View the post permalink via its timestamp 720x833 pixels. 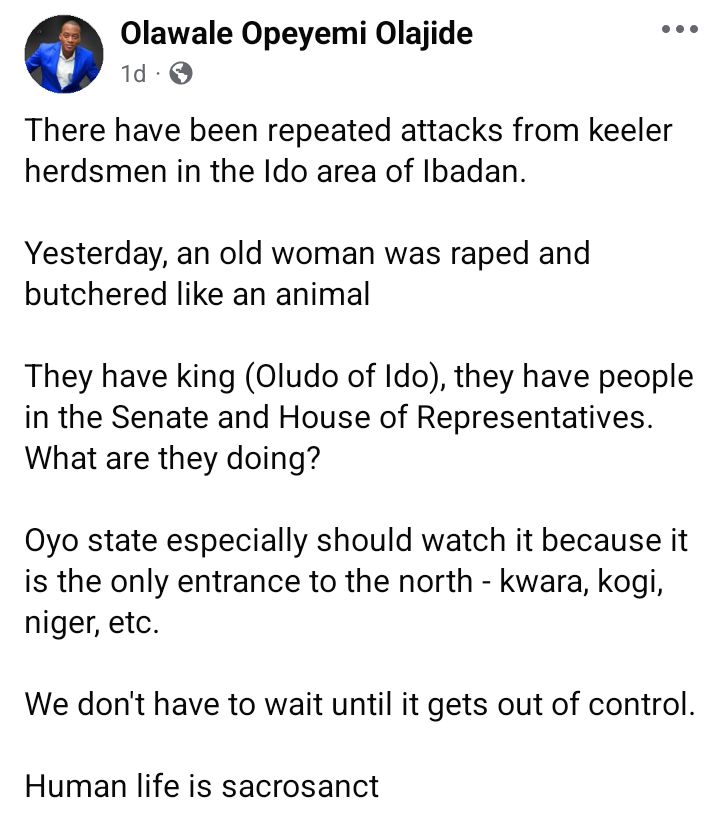(133, 70)
